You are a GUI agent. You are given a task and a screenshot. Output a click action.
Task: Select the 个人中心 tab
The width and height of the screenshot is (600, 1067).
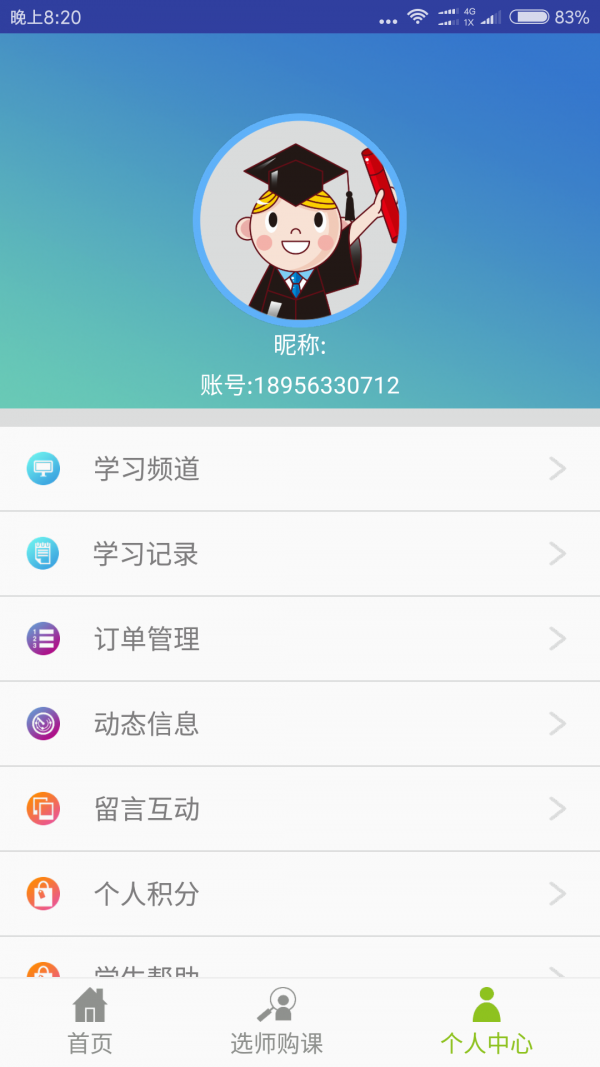[x=486, y=1022]
